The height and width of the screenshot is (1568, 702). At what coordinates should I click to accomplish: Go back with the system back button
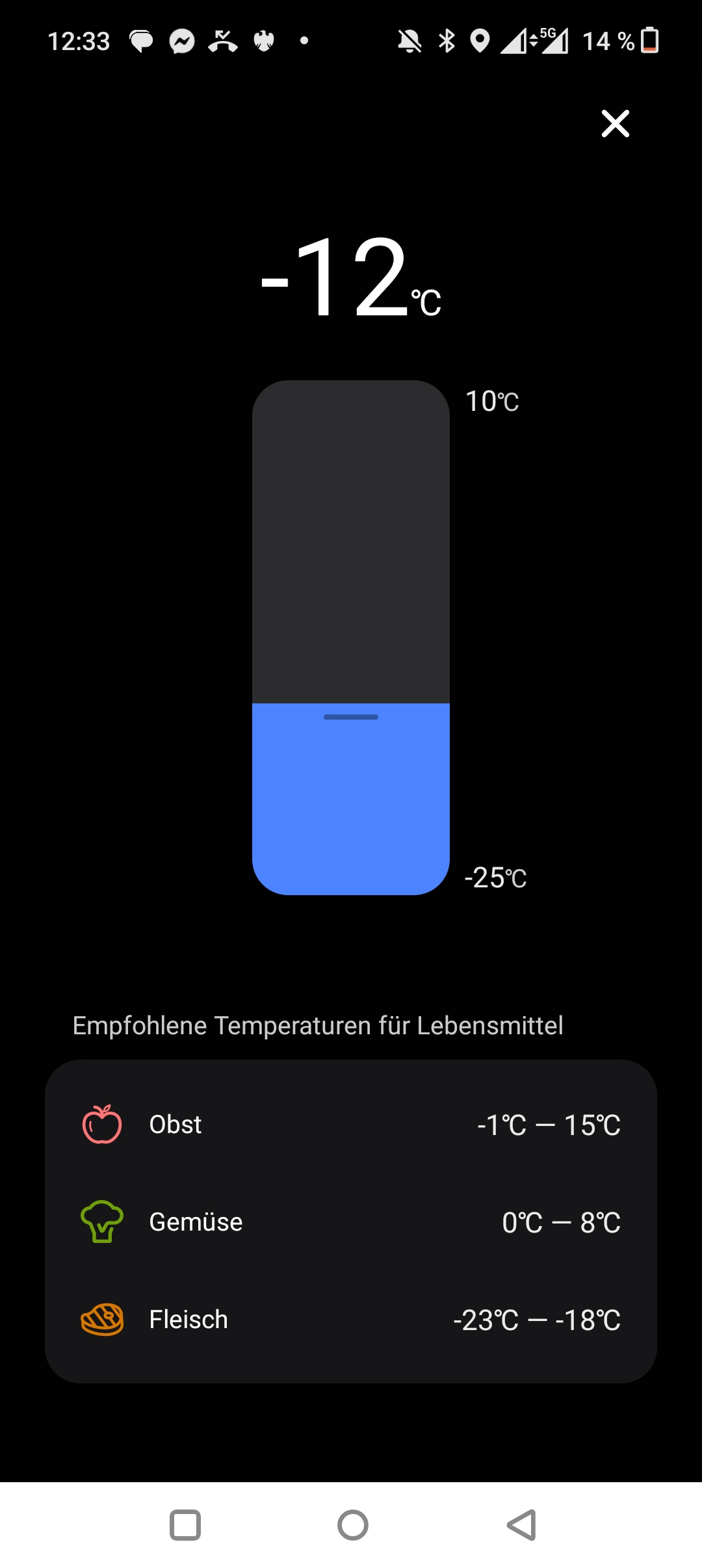tap(521, 1525)
